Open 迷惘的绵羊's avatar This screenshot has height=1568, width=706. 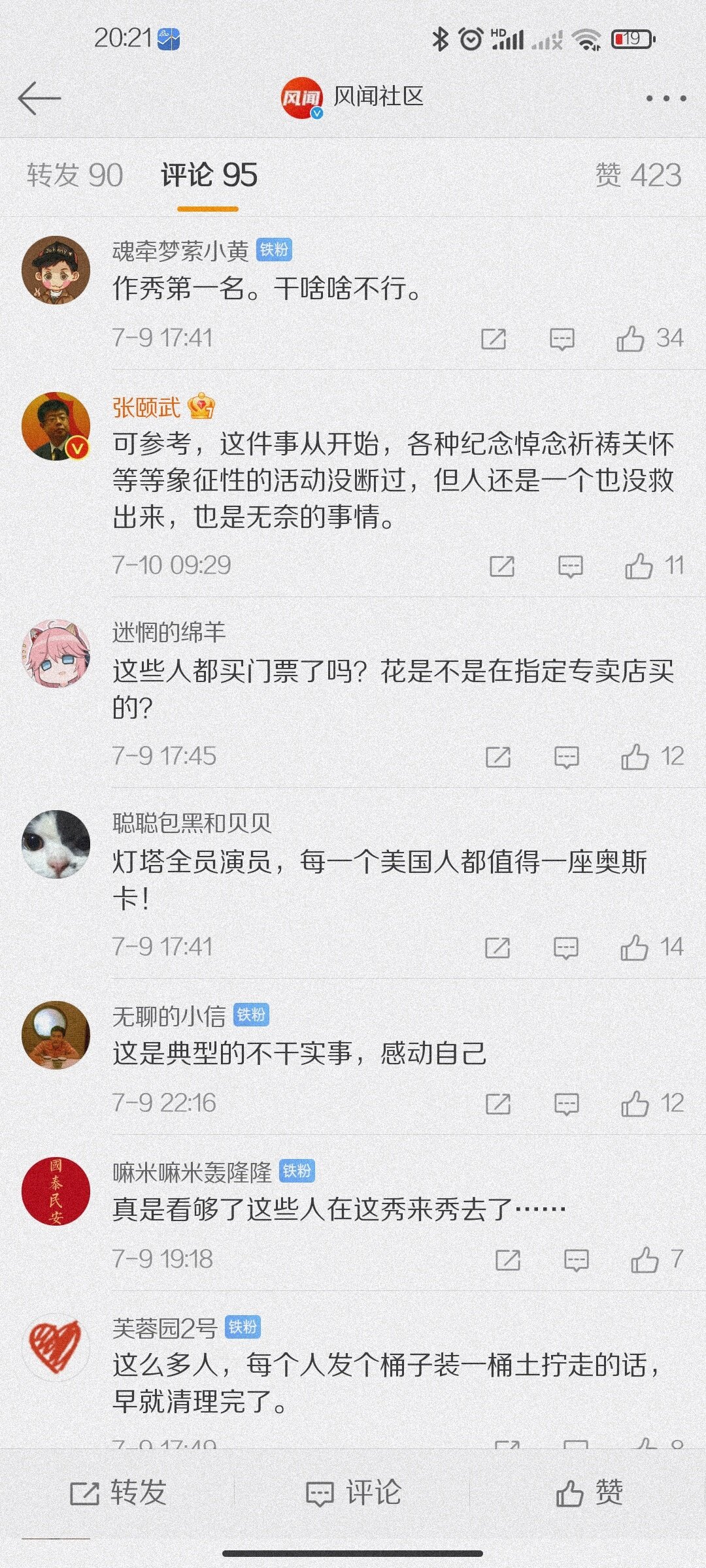pyautogui.click(x=56, y=653)
